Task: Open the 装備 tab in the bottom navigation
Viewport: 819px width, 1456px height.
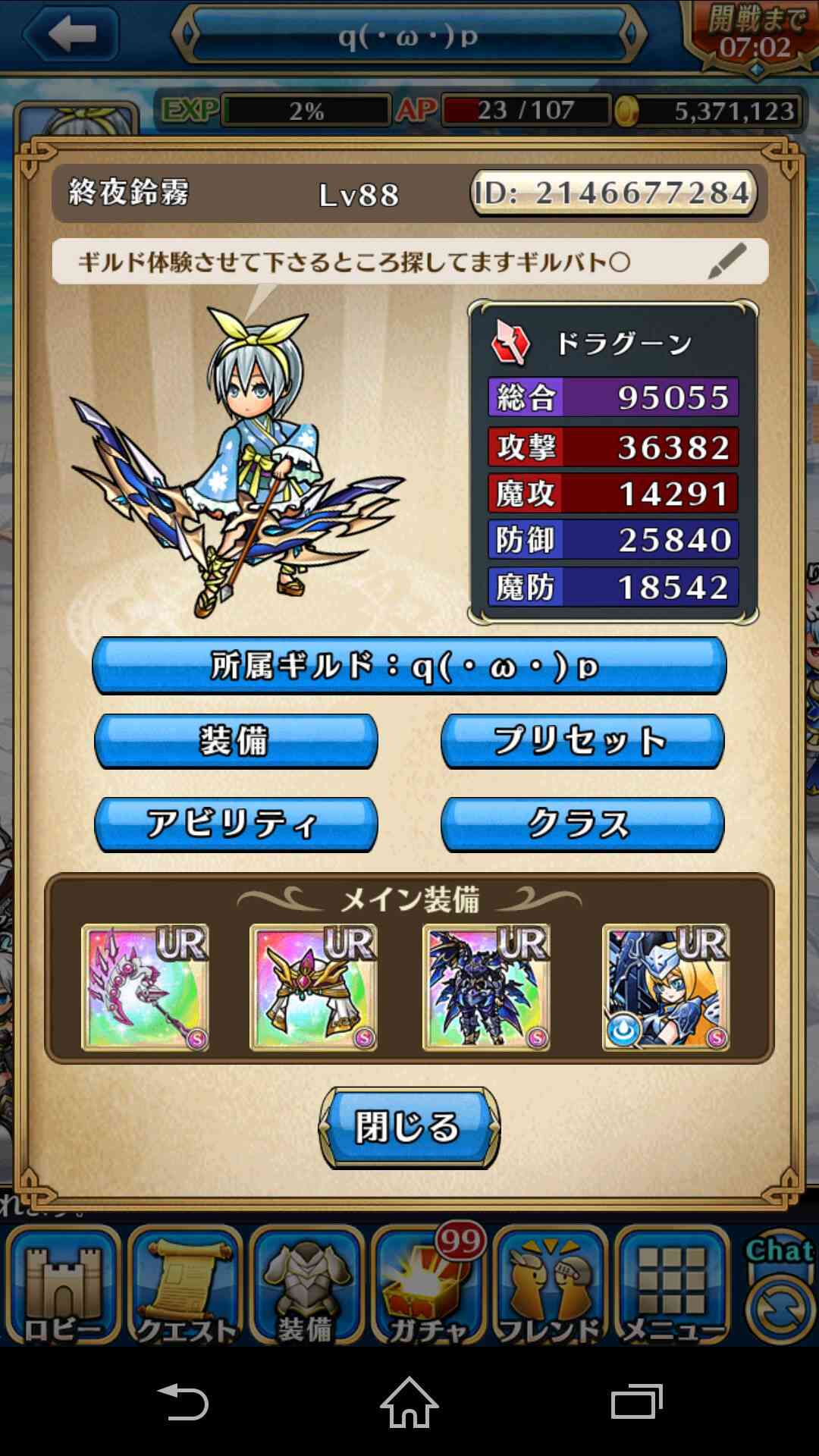Action: click(306, 1286)
